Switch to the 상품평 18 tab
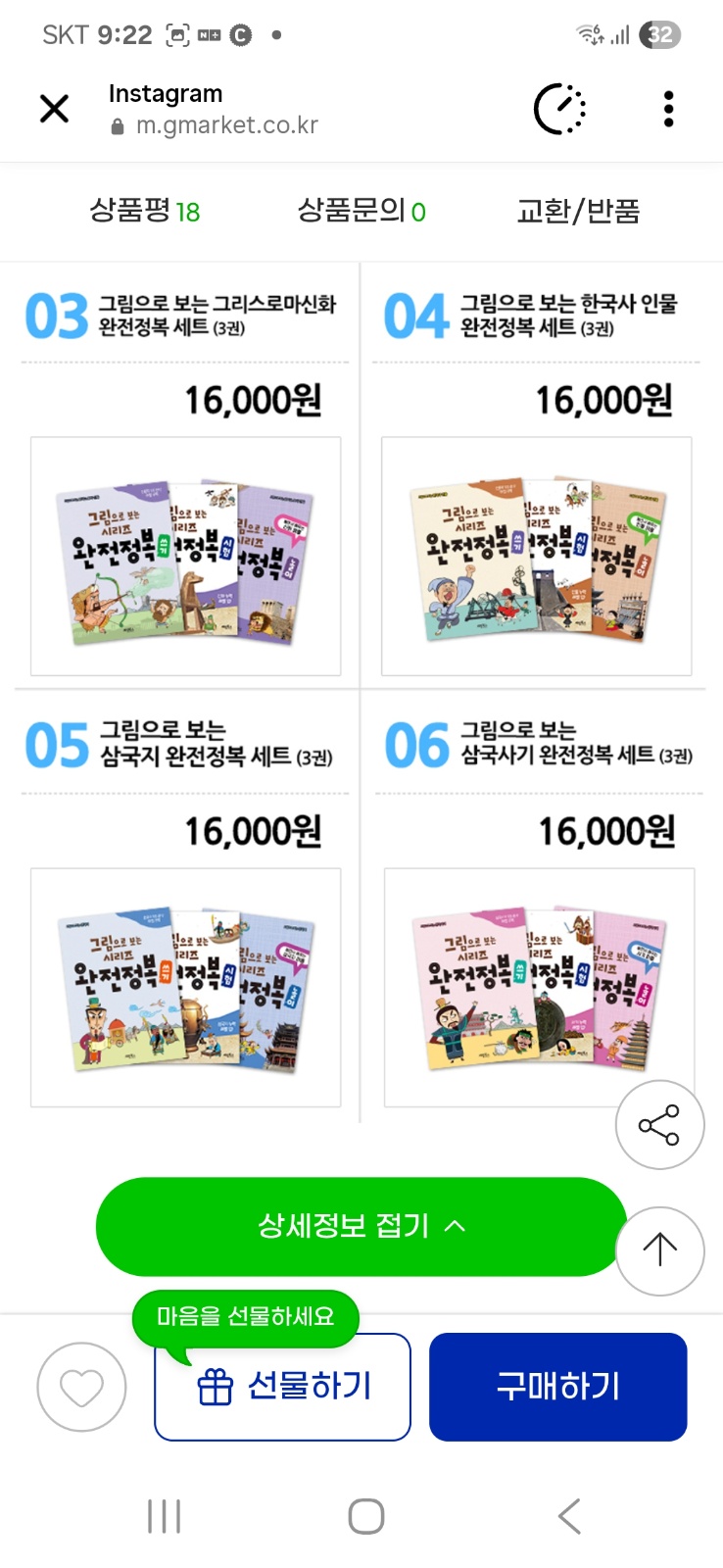 coord(144,211)
